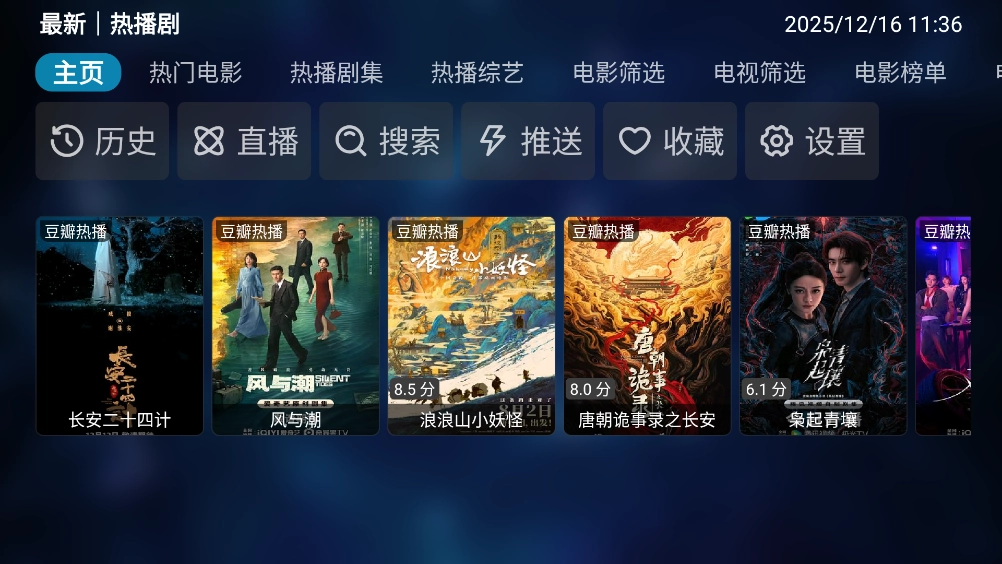This screenshot has height=564, width=1002.
Task: Switch to the 主页 tab
Action: click(x=78, y=73)
